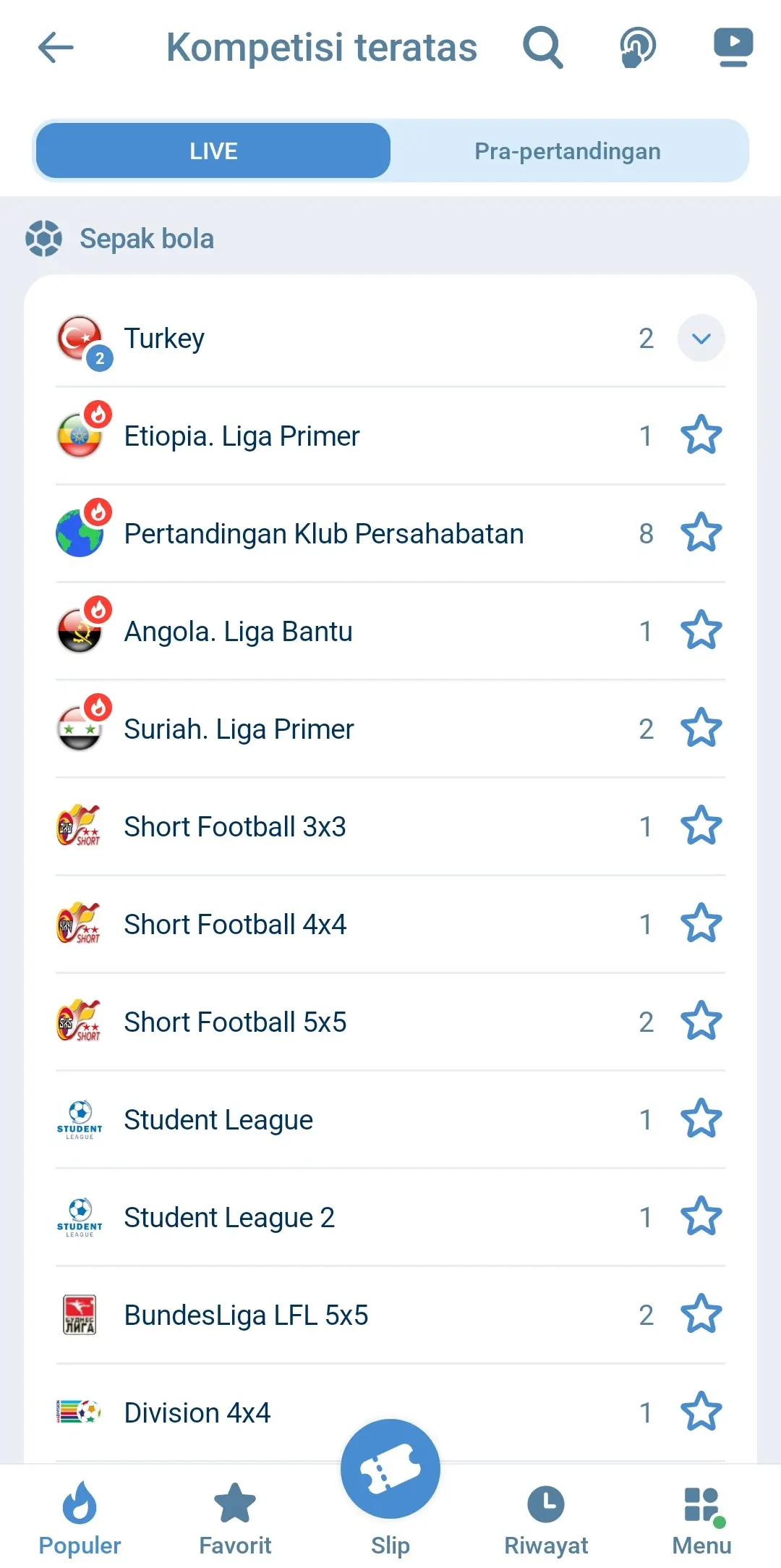This screenshot has width=781, height=1568.
Task: Star the Pertandingan Klub Persahabatan league
Action: [700, 533]
